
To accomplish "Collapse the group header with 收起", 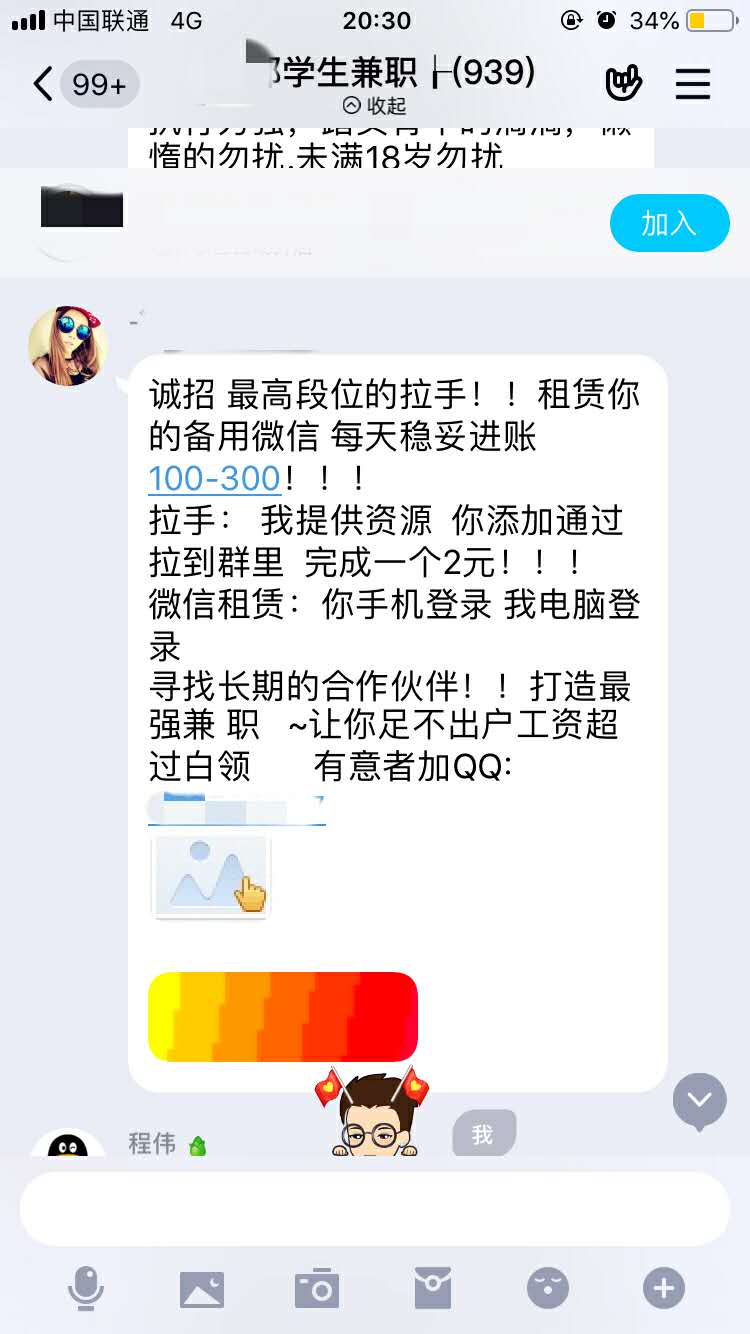I will pos(375,105).
